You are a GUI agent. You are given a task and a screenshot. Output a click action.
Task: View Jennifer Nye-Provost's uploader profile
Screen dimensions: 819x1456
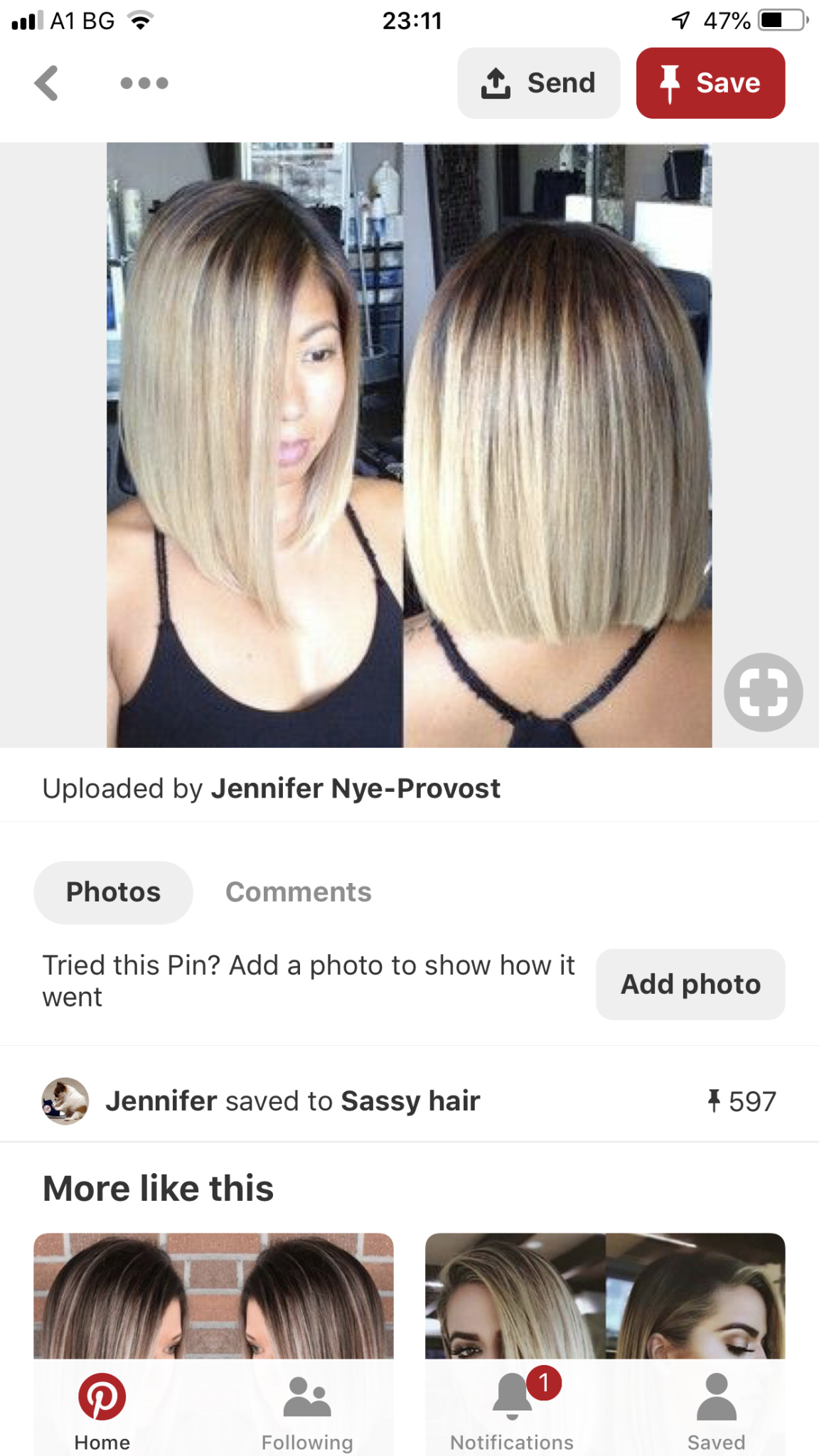pyautogui.click(x=355, y=788)
